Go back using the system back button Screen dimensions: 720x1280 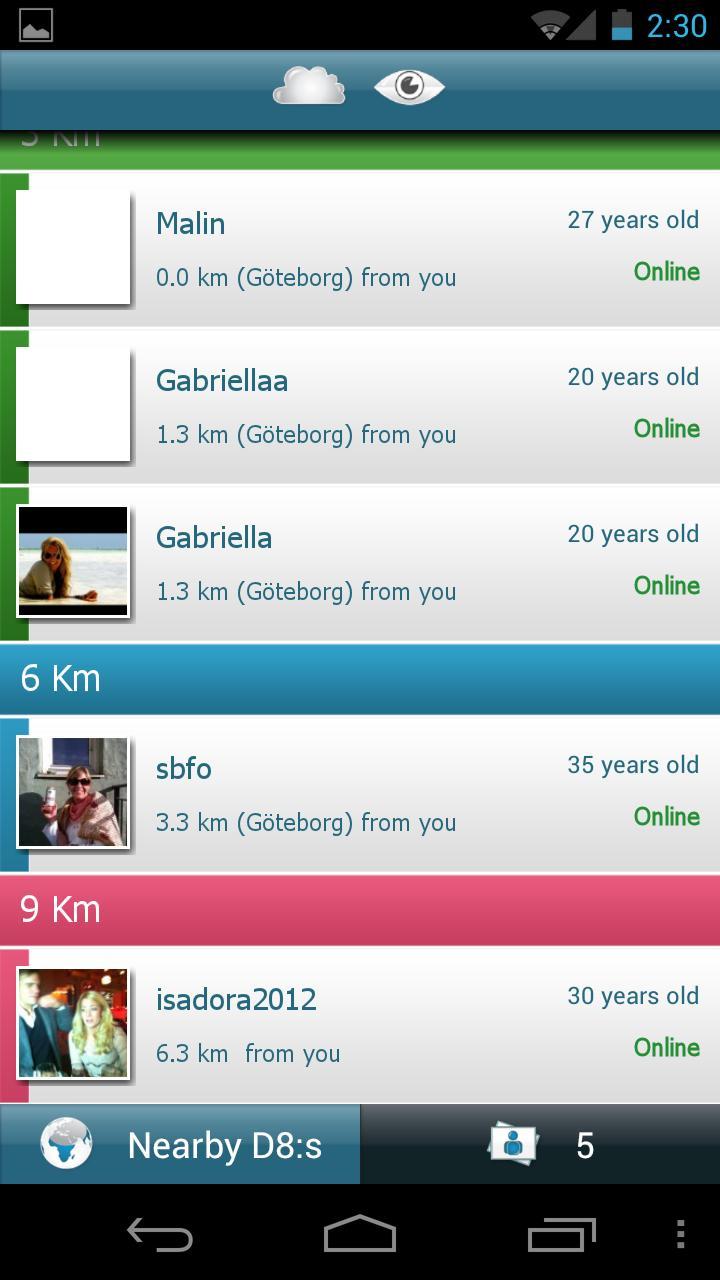tap(160, 1235)
